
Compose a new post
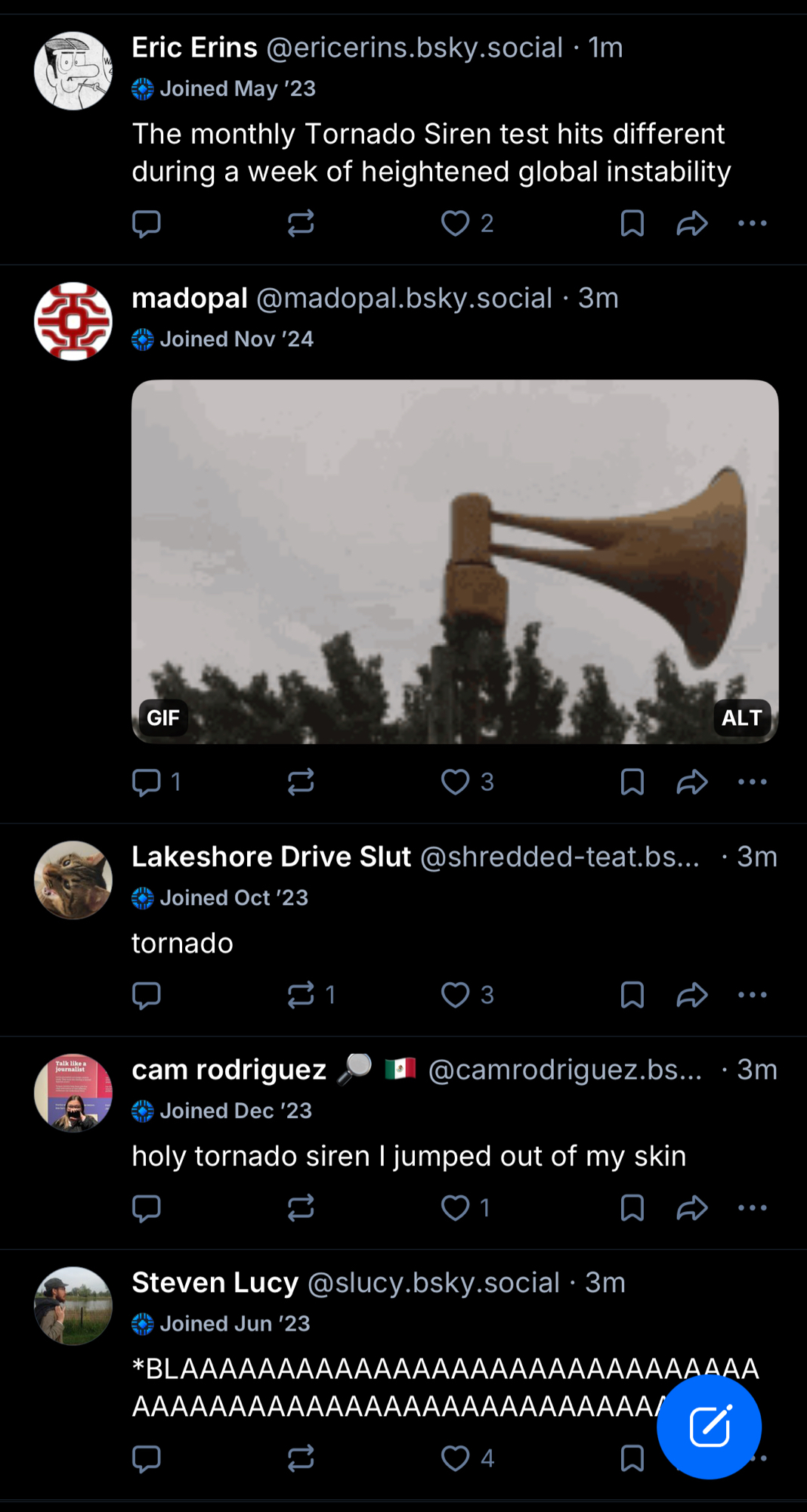(709, 1427)
